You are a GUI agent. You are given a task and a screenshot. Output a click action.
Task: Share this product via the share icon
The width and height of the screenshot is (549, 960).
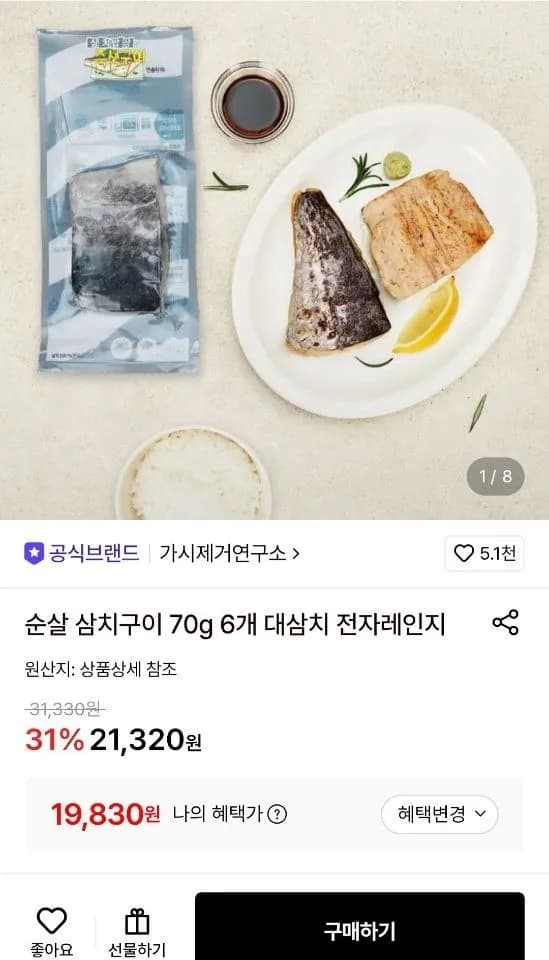coord(506,622)
